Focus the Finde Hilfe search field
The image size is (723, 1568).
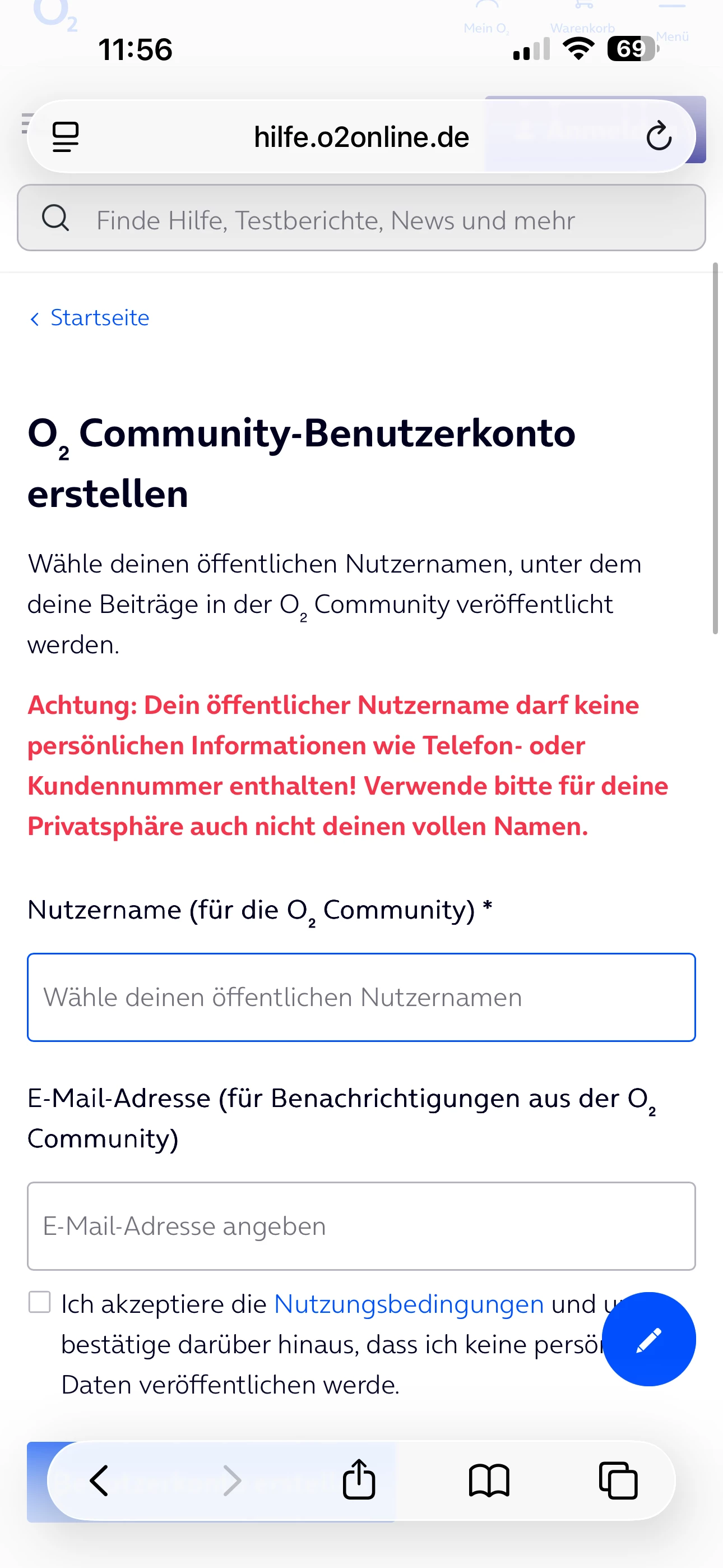point(361,220)
